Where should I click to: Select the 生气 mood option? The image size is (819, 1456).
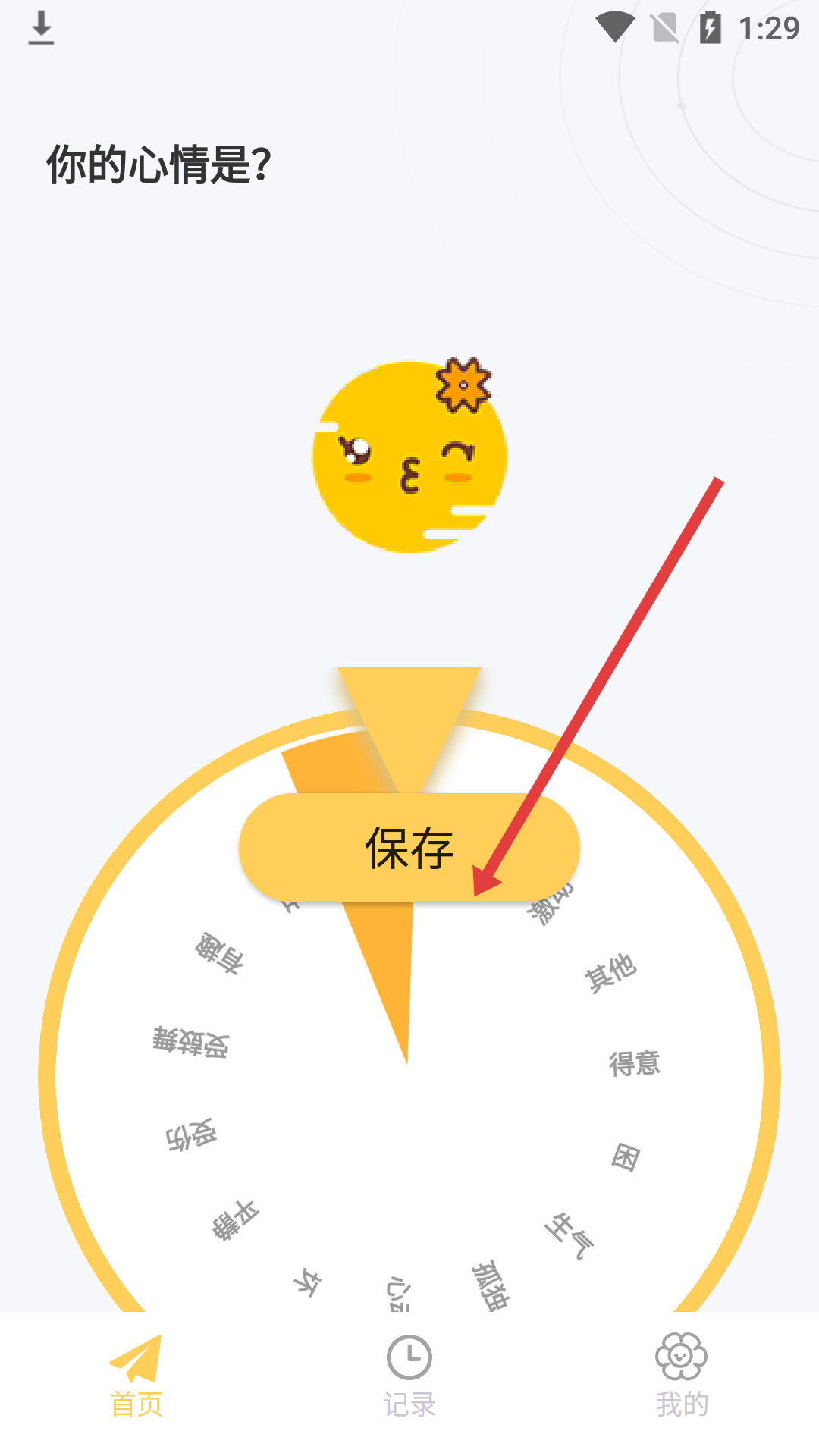click(x=569, y=1235)
